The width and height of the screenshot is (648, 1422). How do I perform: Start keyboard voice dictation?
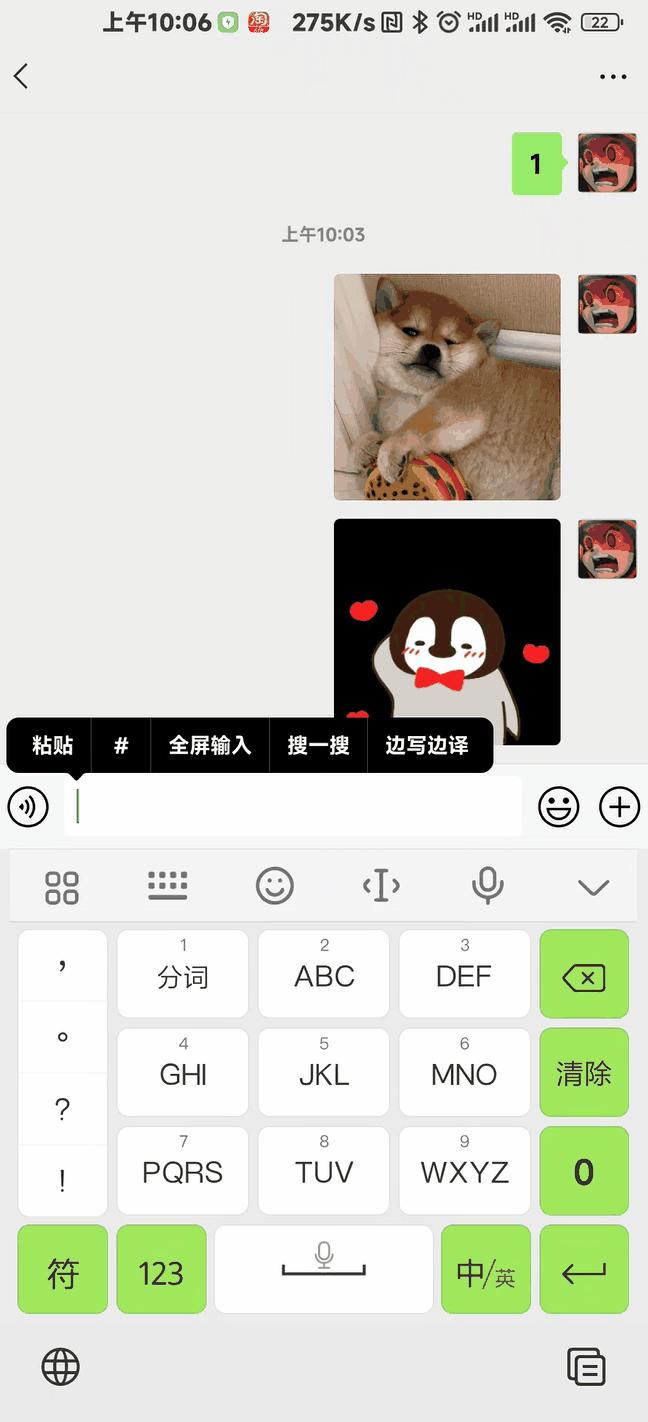[487, 886]
